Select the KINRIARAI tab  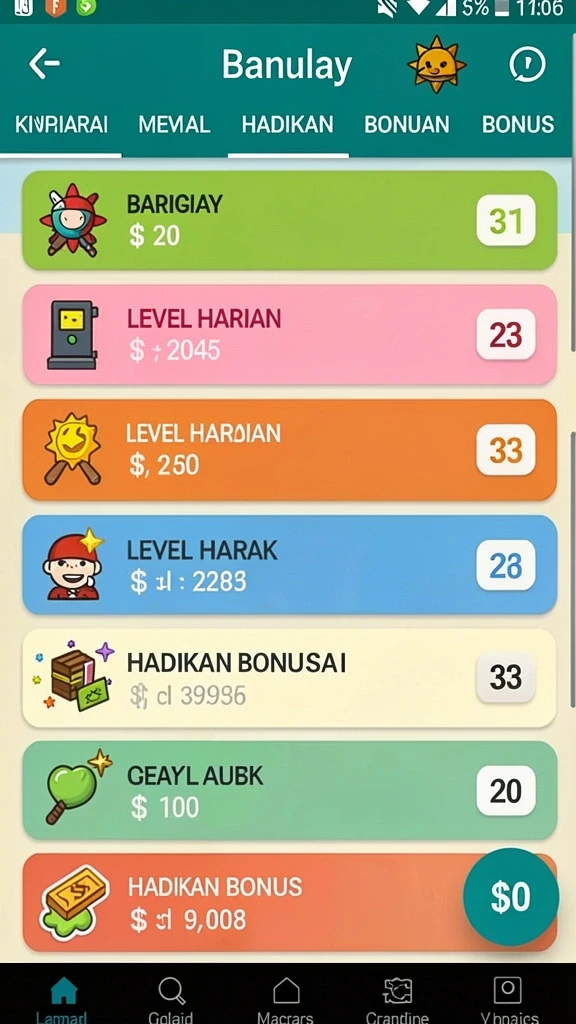(61, 124)
